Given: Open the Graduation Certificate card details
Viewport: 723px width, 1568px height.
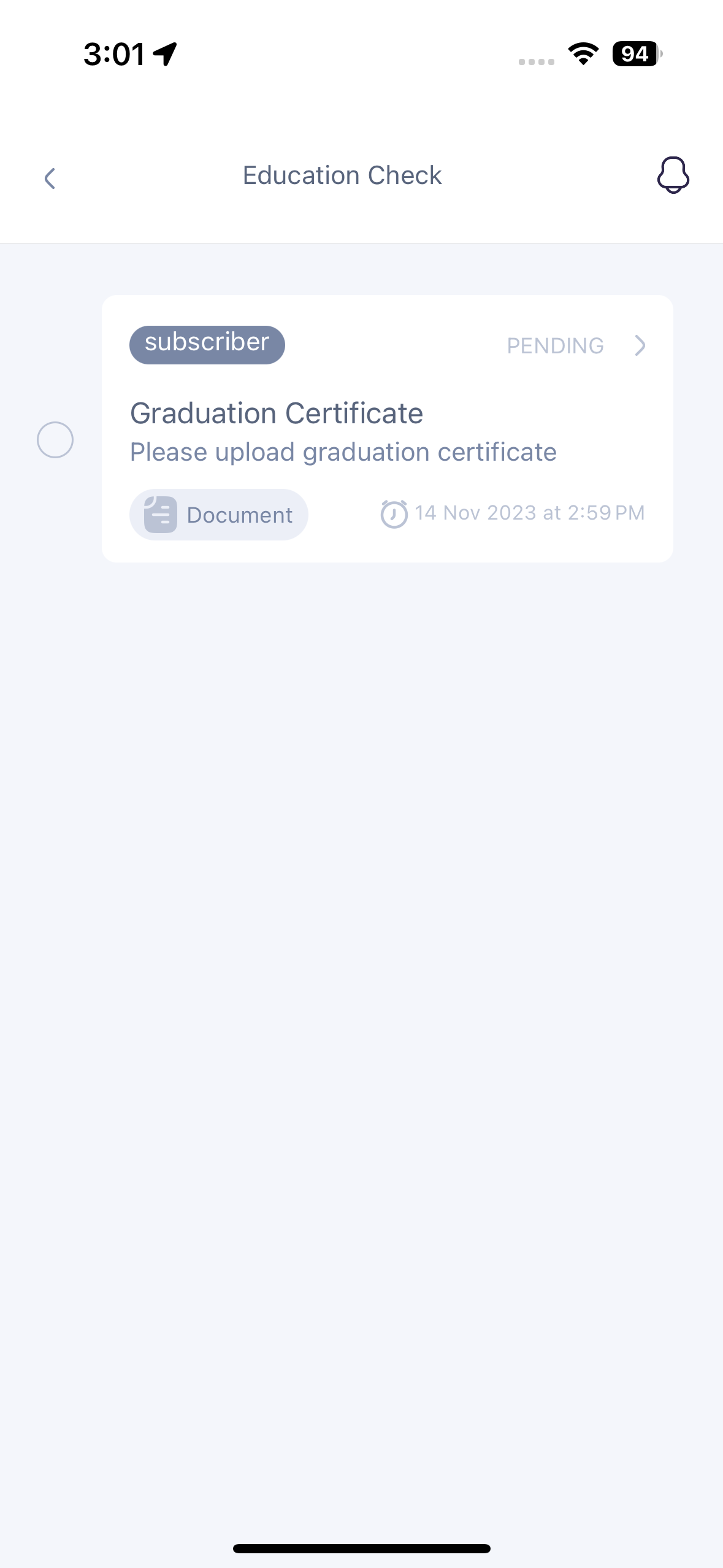Looking at the screenshot, I should 388,428.
